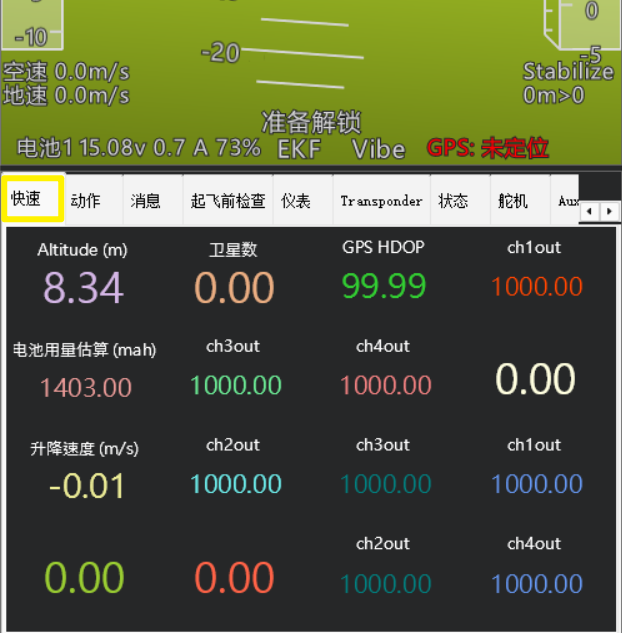Open the Transponder tab
Viewport: 622px width, 633px height.
coord(381,200)
